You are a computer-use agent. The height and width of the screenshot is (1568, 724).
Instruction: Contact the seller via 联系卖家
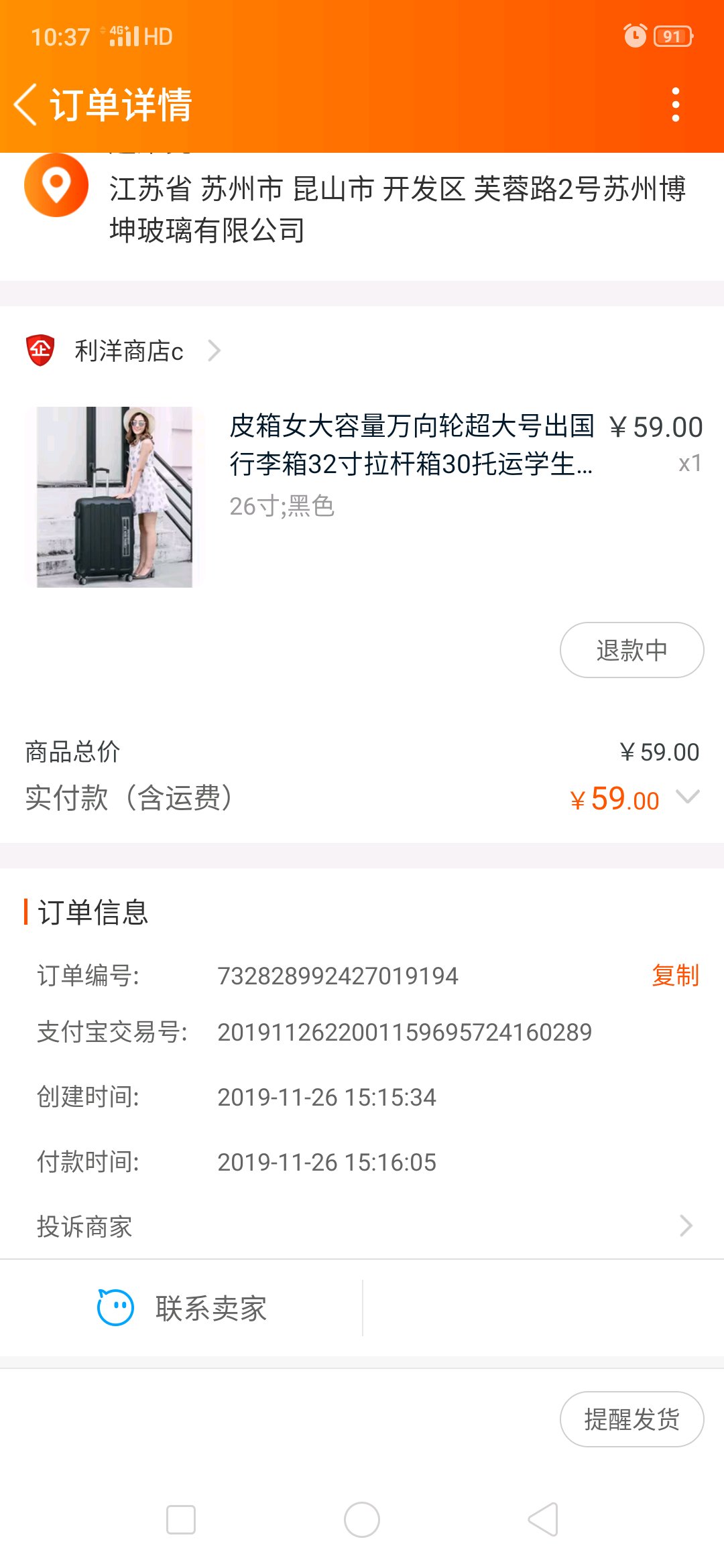182,1308
